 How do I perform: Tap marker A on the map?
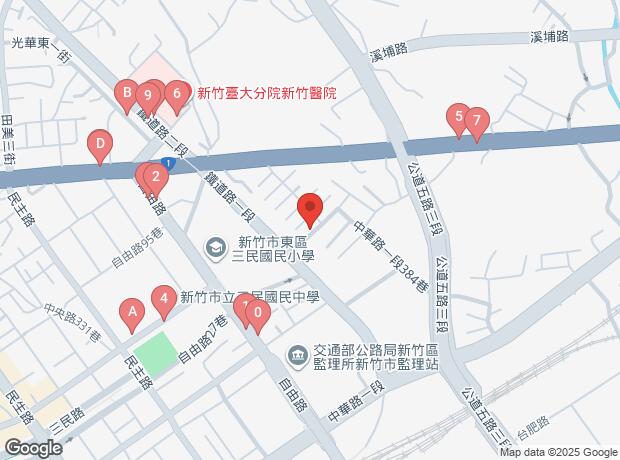pyautogui.click(x=130, y=313)
